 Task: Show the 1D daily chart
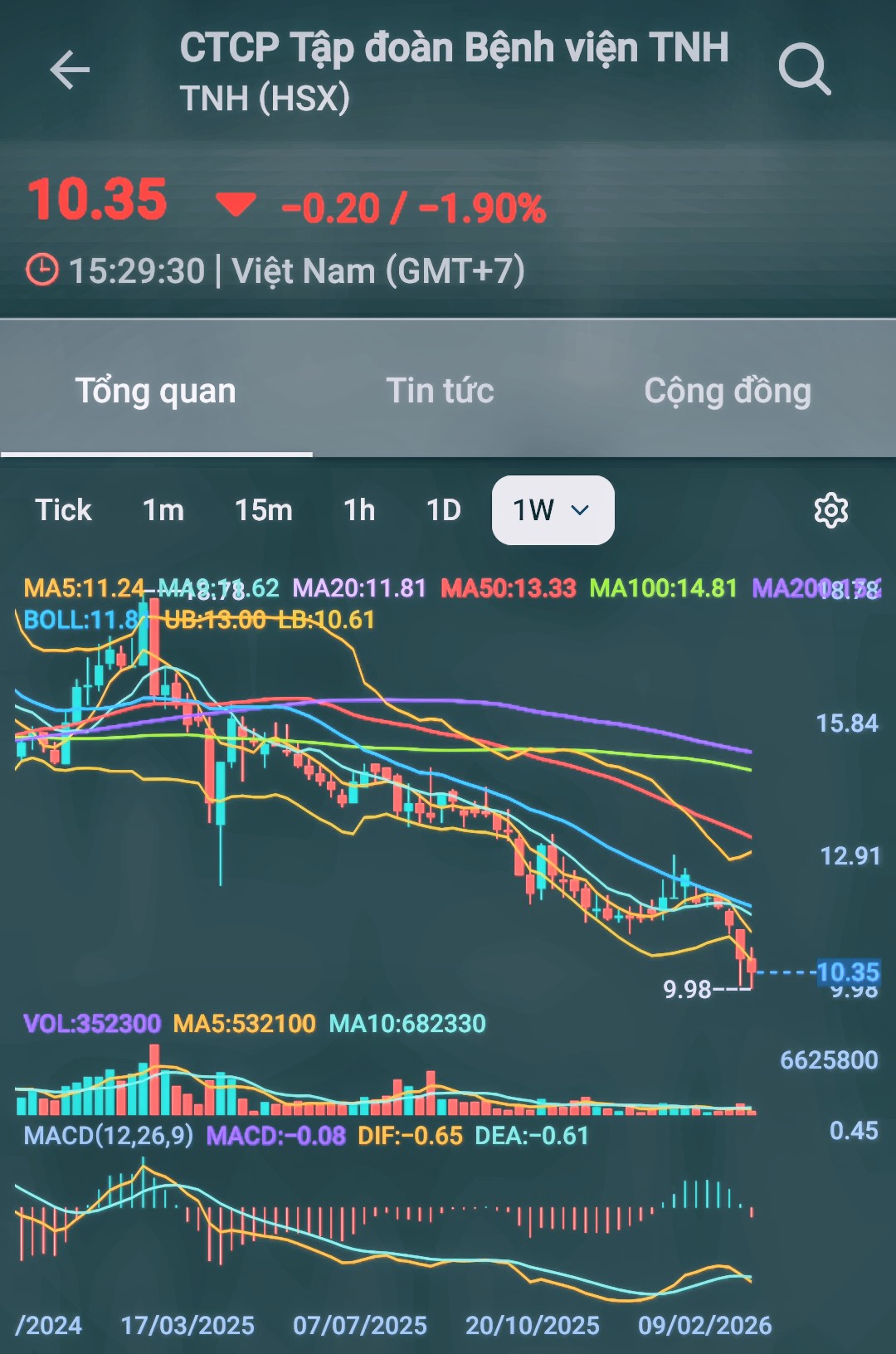click(x=443, y=510)
